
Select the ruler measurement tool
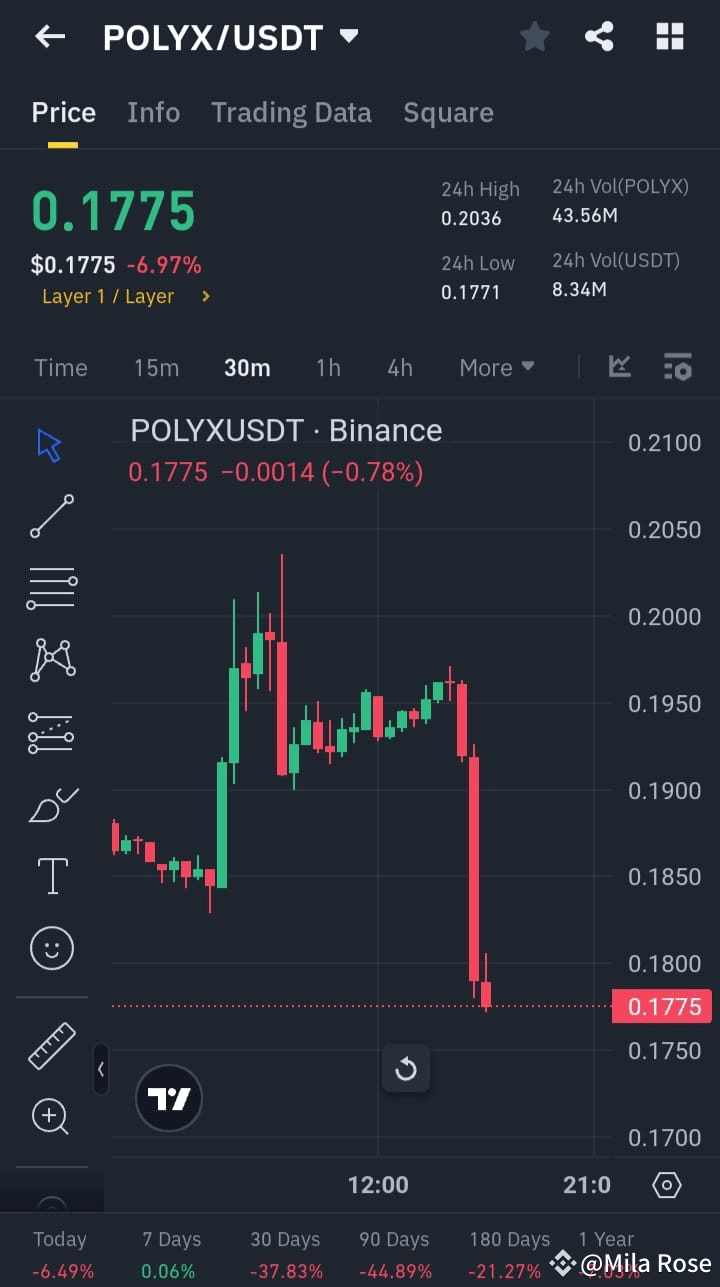click(x=50, y=1046)
